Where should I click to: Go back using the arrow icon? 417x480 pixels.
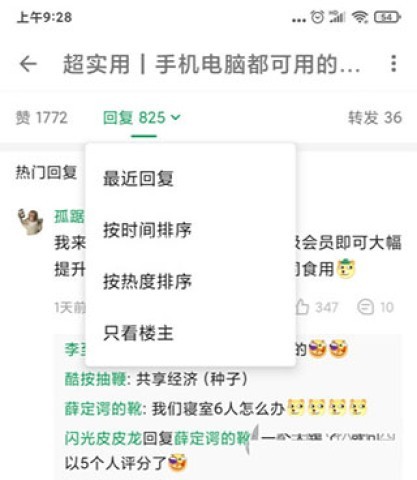click(28, 64)
